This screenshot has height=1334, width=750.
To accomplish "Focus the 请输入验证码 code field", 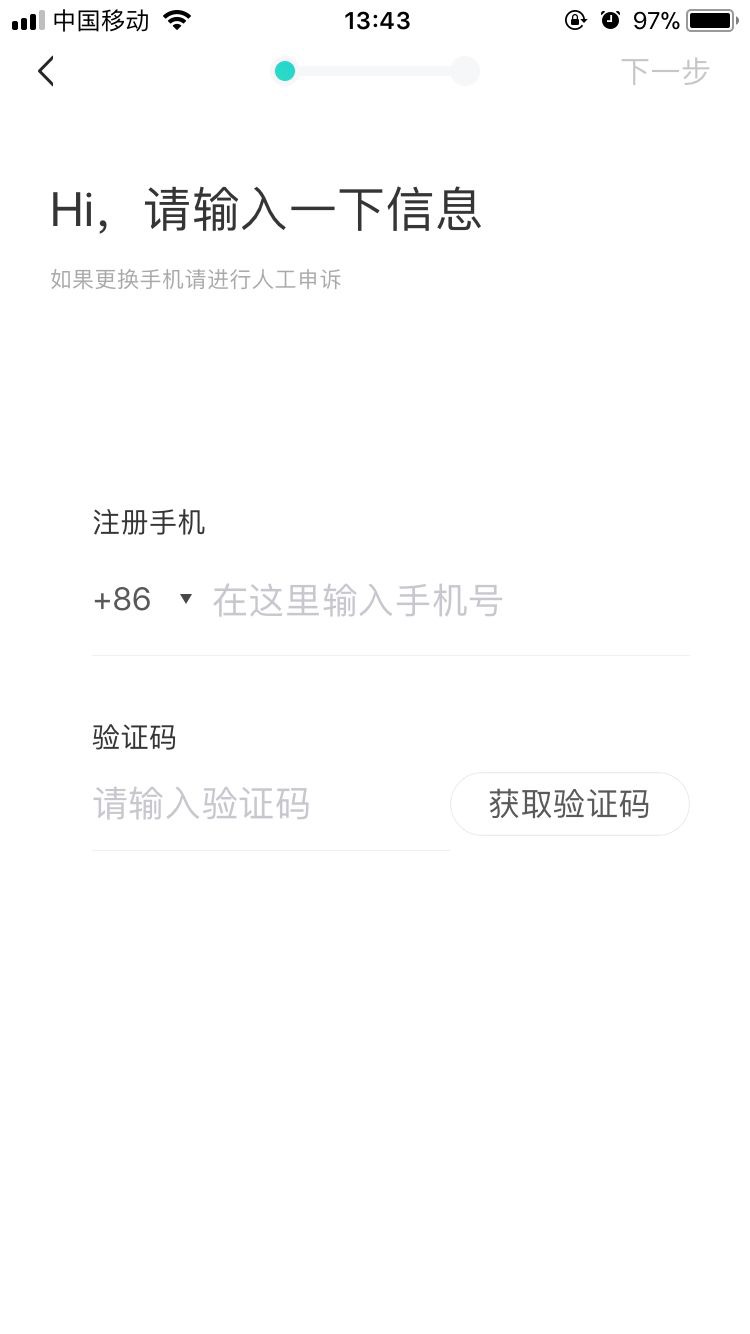I will tap(270, 804).
